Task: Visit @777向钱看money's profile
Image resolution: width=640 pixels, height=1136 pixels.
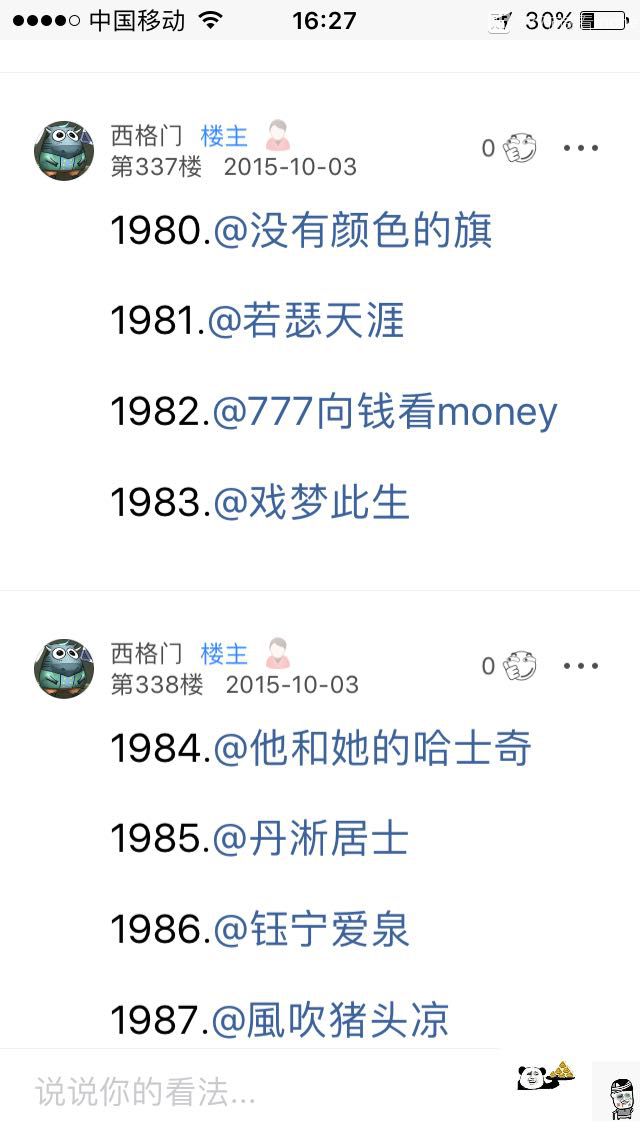Action: [x=384, y=411]
